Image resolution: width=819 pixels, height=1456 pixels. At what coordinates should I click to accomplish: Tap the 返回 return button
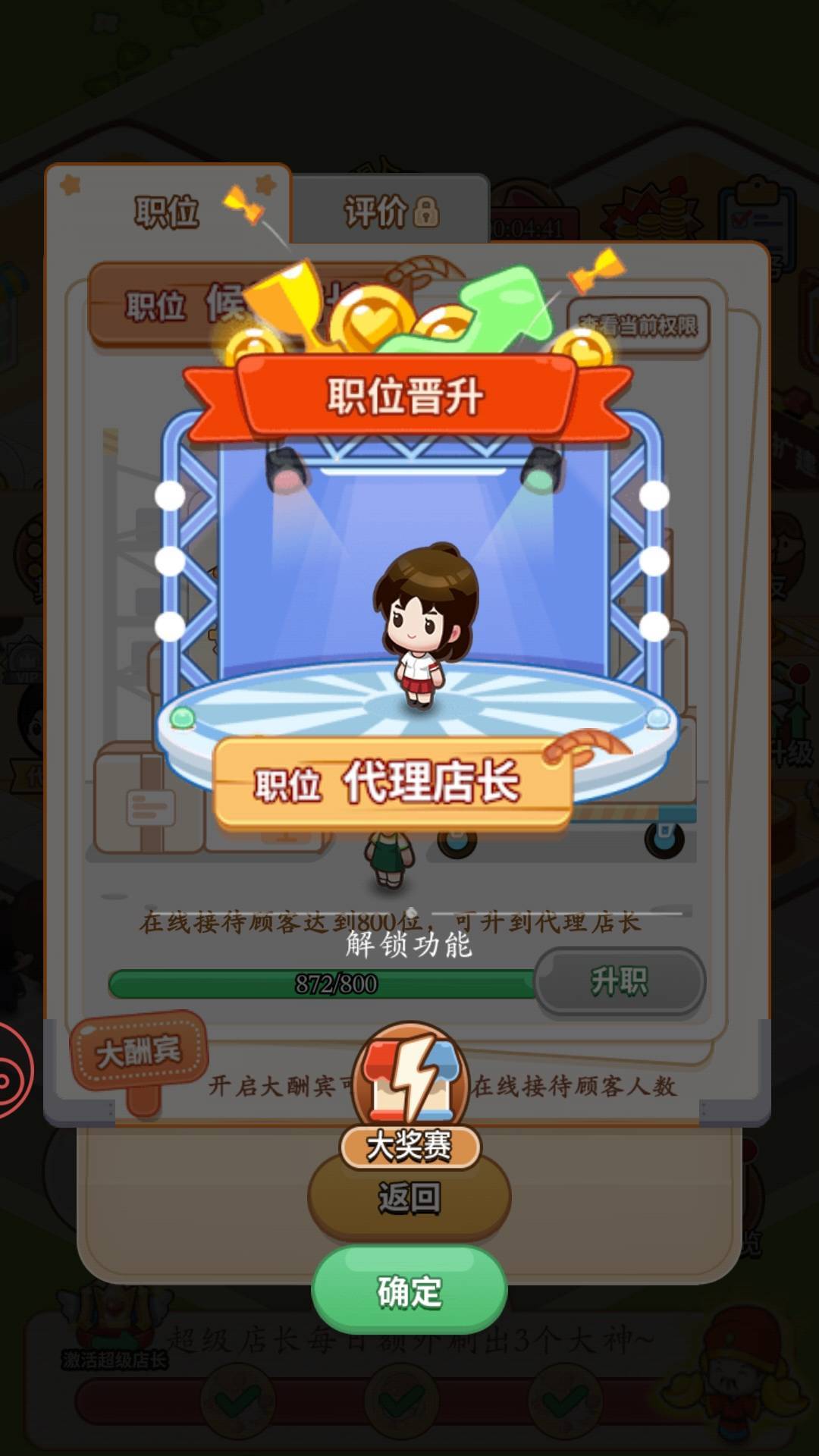coord(409,1193)
